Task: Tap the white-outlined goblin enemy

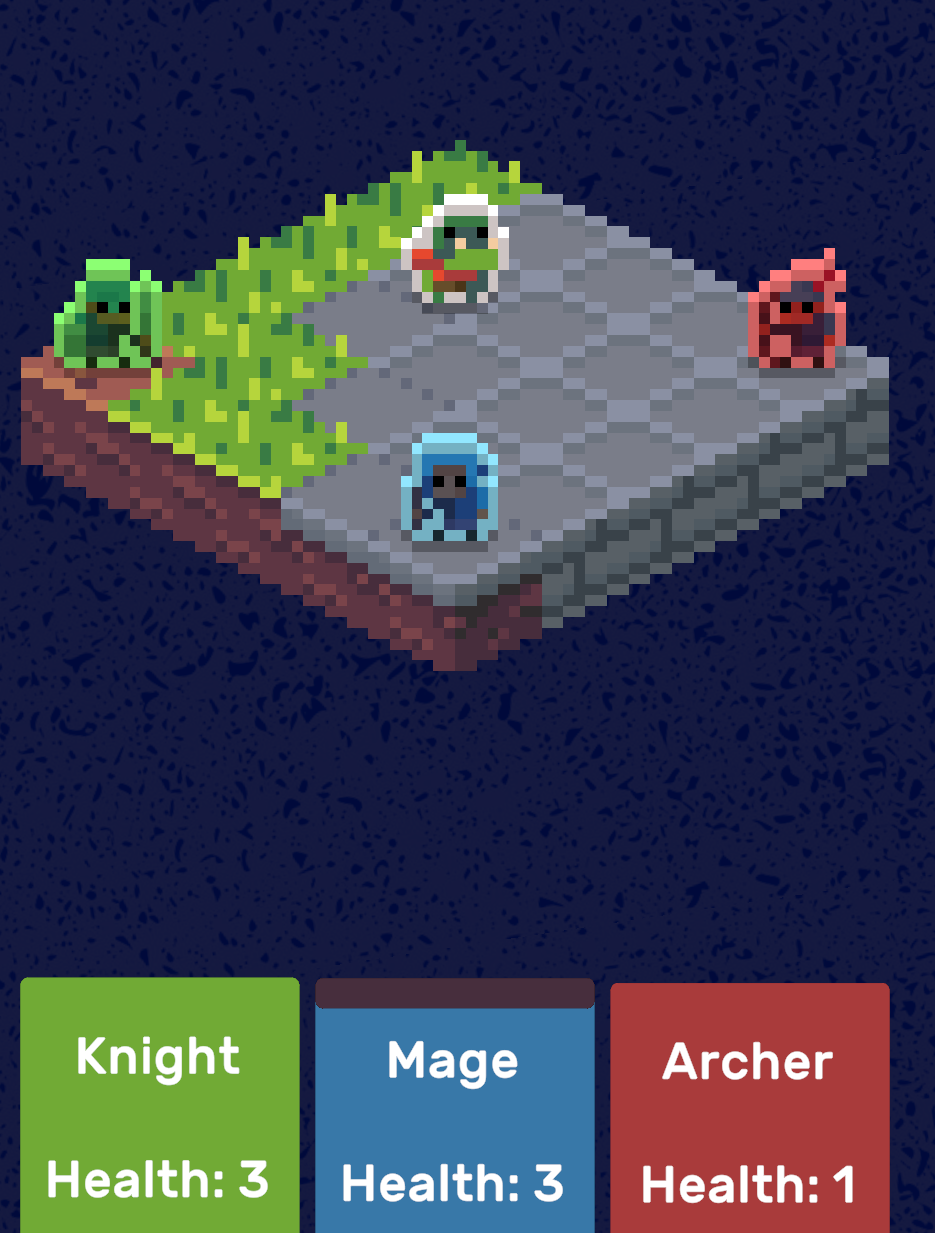Action: point(456,250)
